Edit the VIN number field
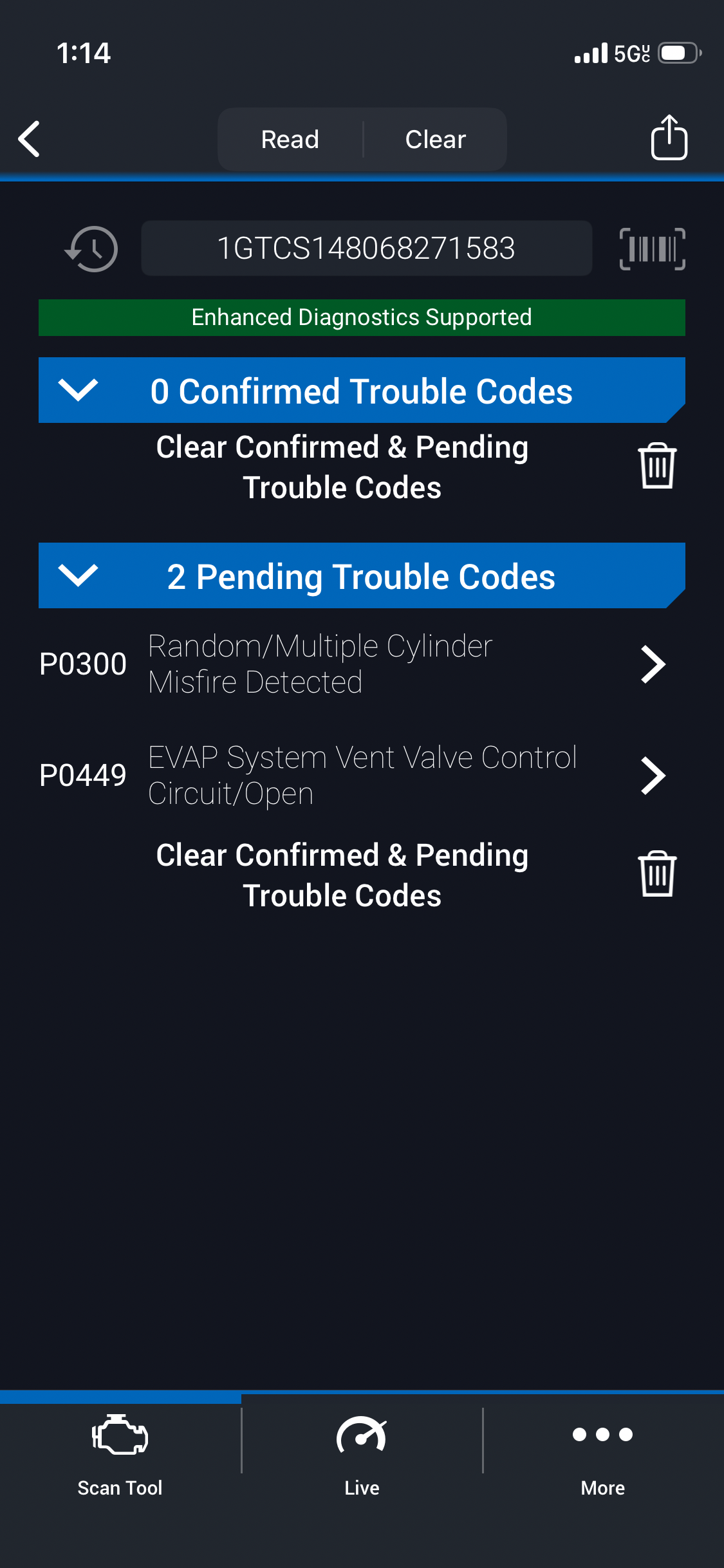 pos(366,248)
